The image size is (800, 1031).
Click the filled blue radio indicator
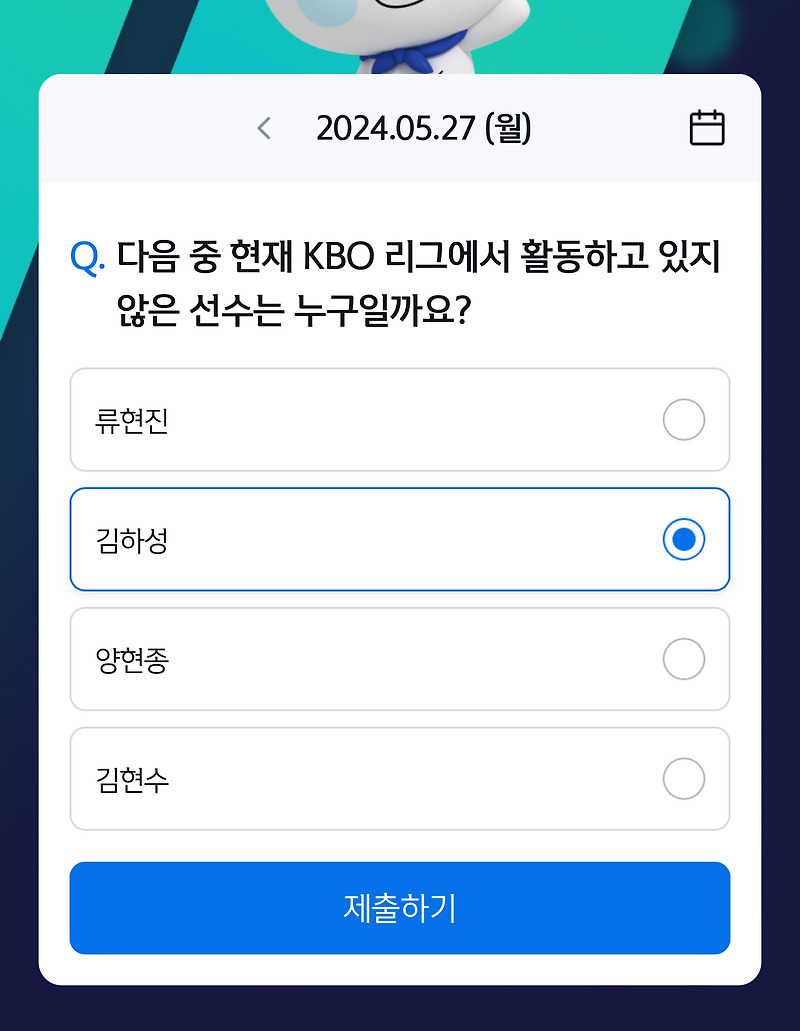coord(683,539)
